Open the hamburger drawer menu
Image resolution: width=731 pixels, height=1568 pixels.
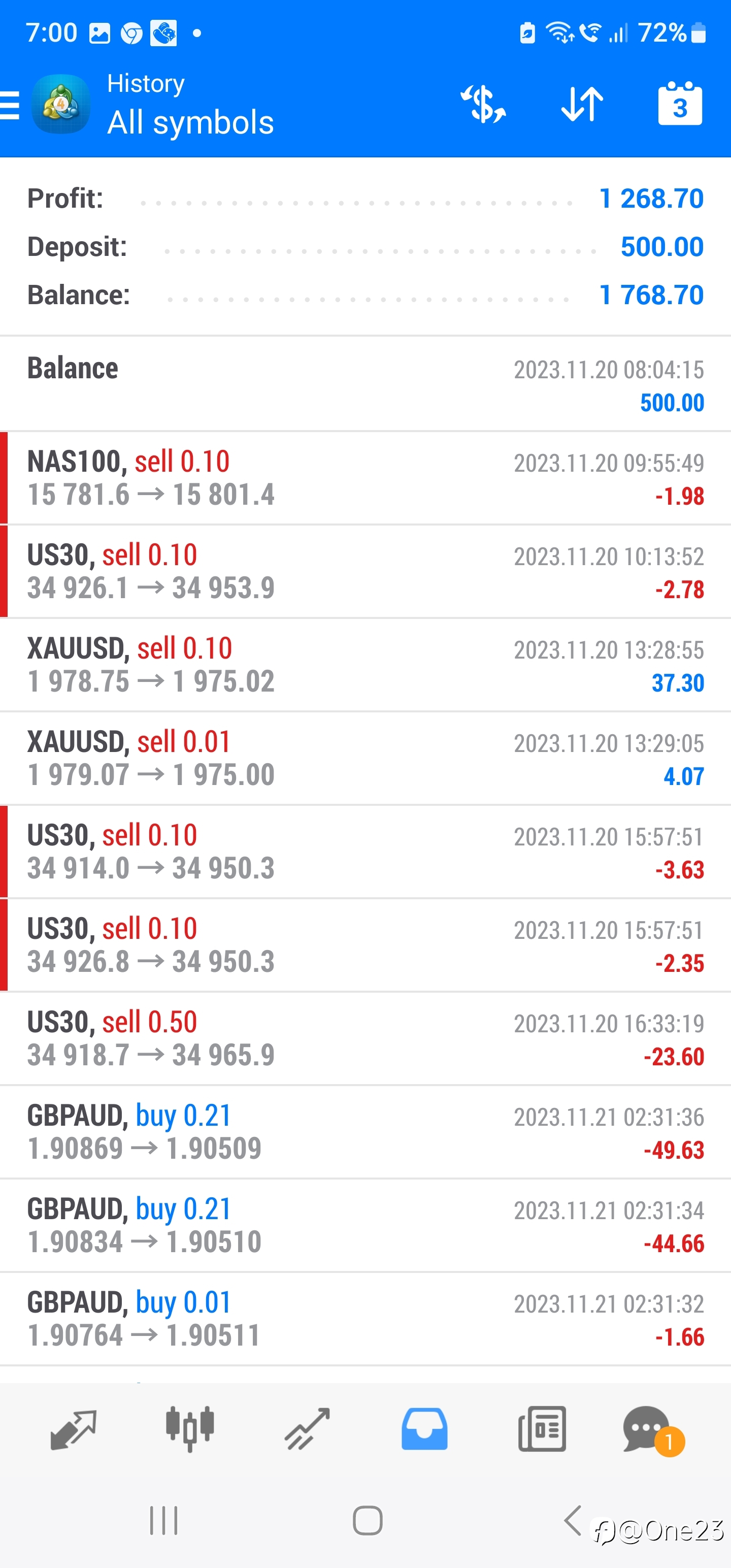10,105
